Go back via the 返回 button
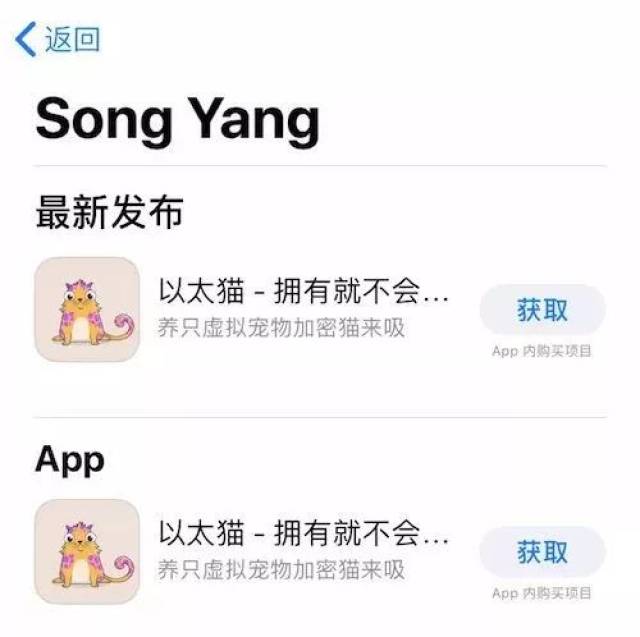 point(58,40)
